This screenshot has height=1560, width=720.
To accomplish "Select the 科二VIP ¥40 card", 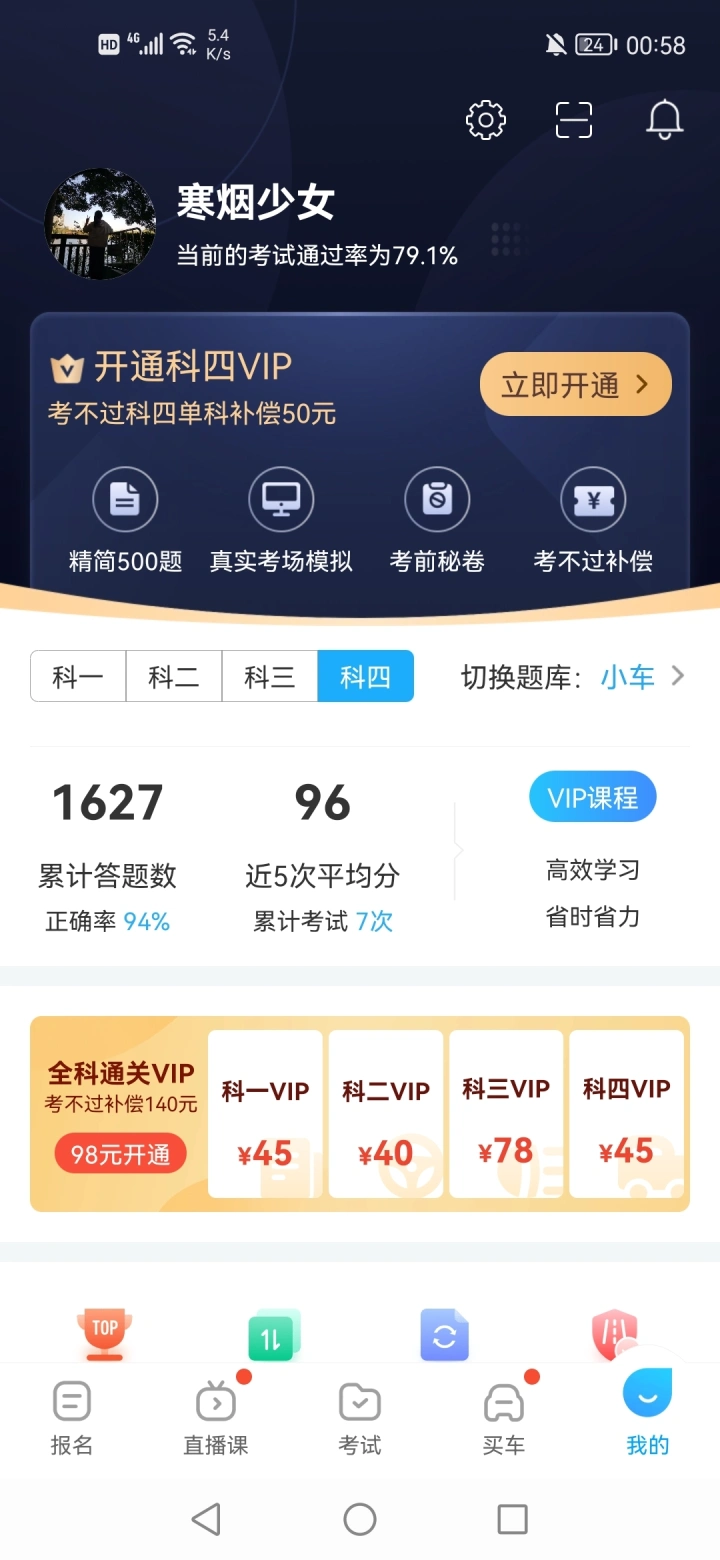I will (386, 1114).
